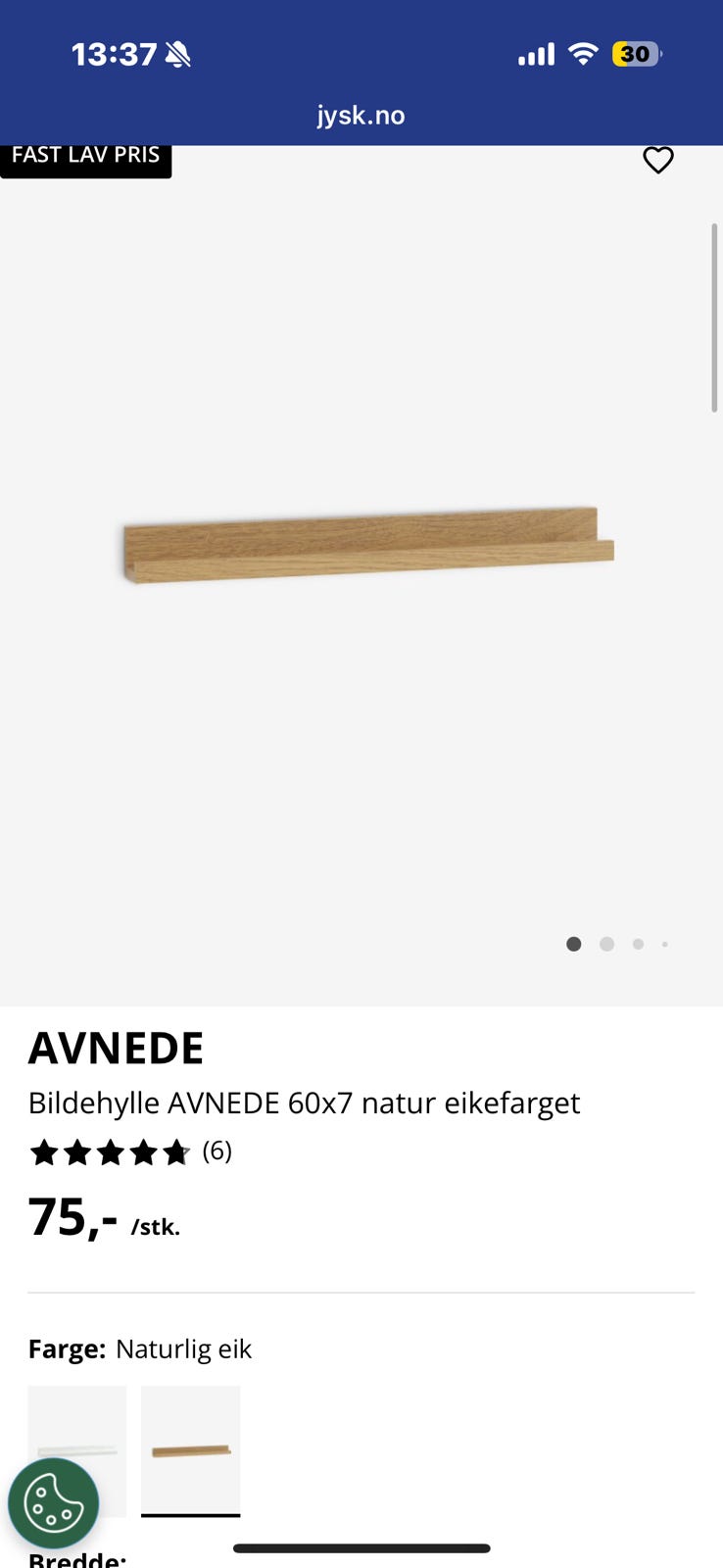Viewport: 723px width, 1568px height.
Task: Tap the muted notifications bell icon
Action: [x=176, y=54]
